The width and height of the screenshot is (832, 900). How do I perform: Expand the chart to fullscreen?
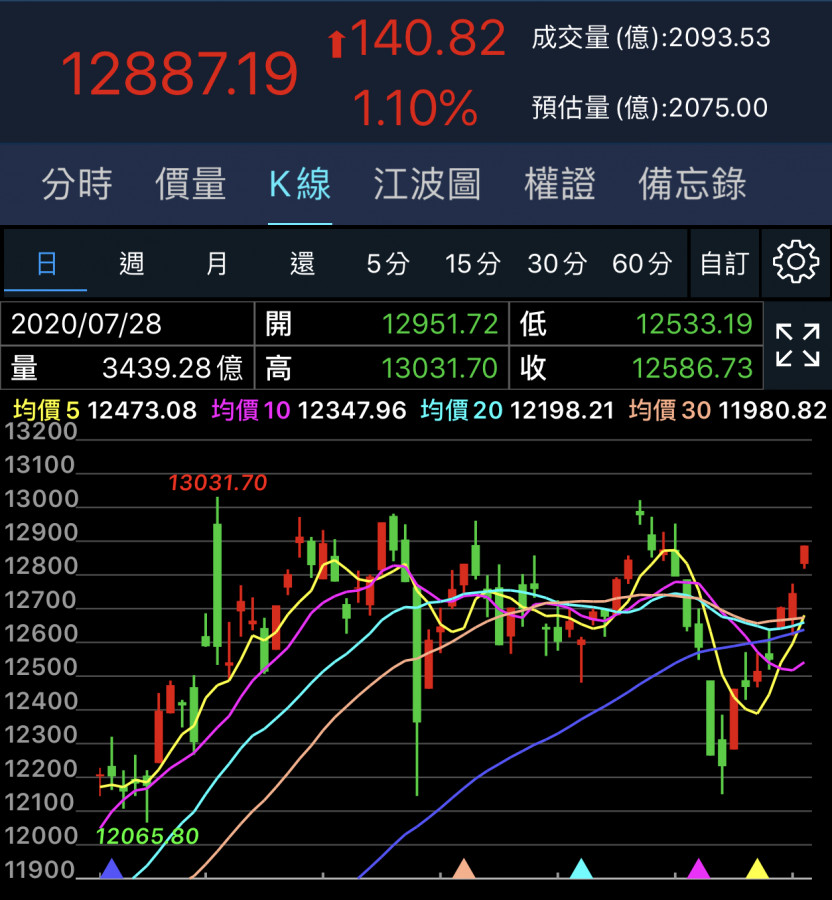[x=797, y=345]
